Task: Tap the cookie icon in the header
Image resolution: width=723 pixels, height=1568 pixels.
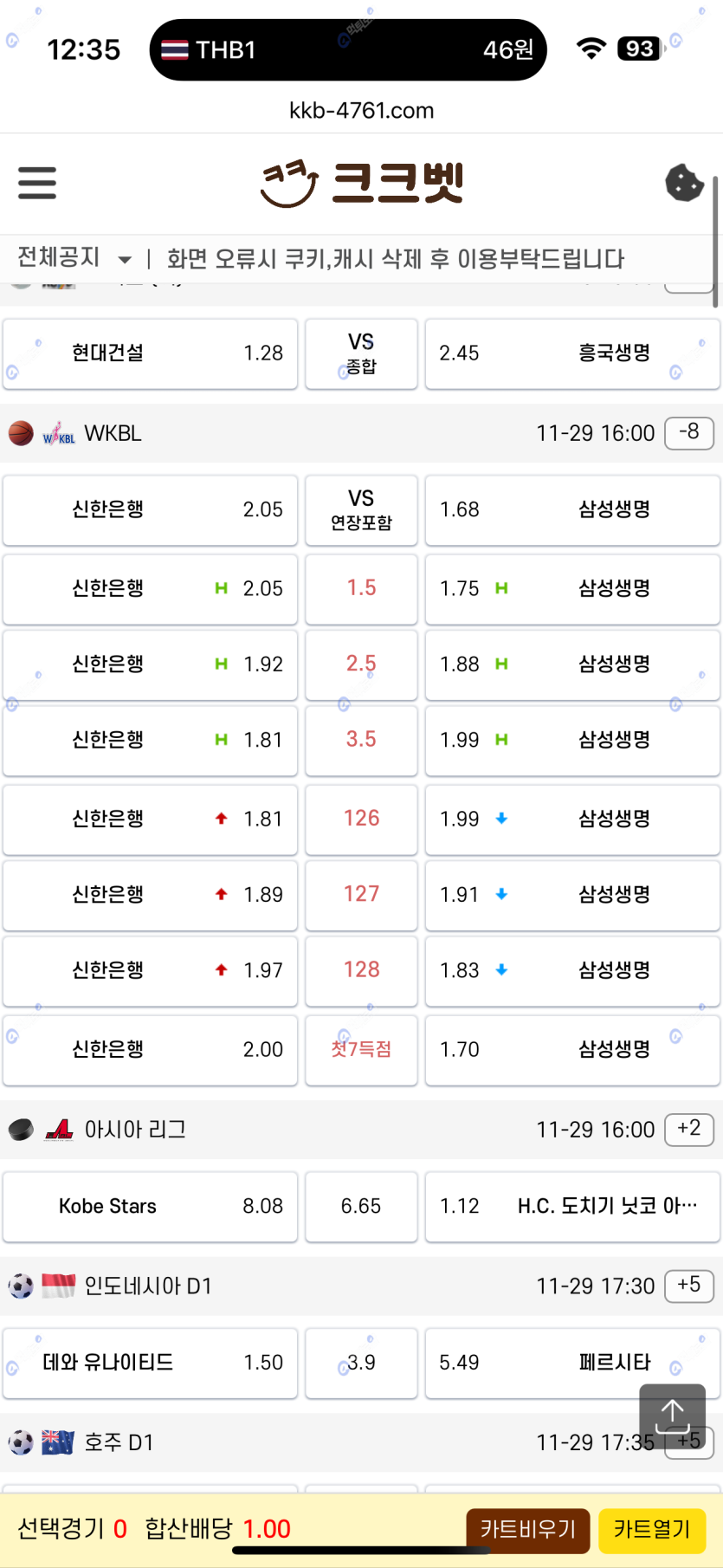Action: [683, 183]
